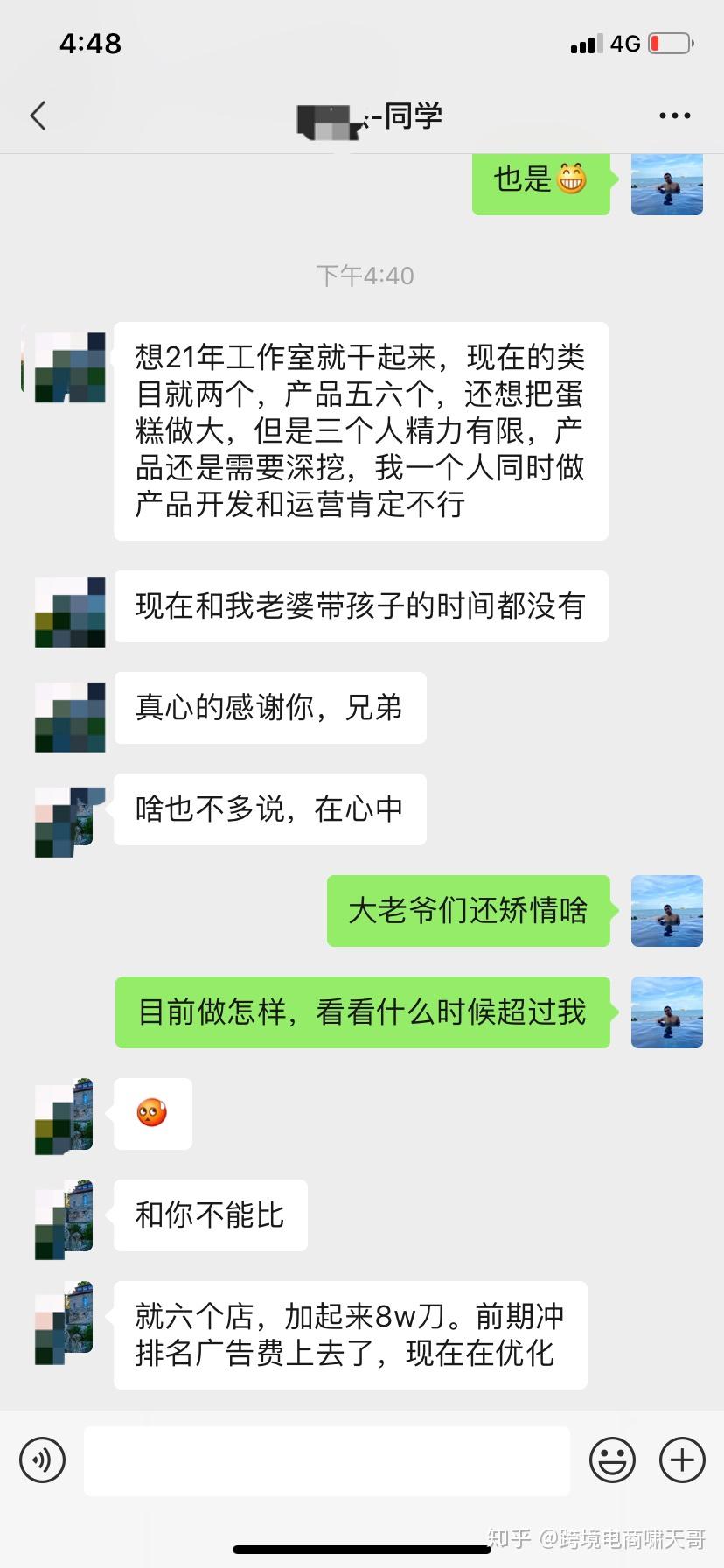Open the plus attachments menu

pyautogui.click(x=682, y=1459)
